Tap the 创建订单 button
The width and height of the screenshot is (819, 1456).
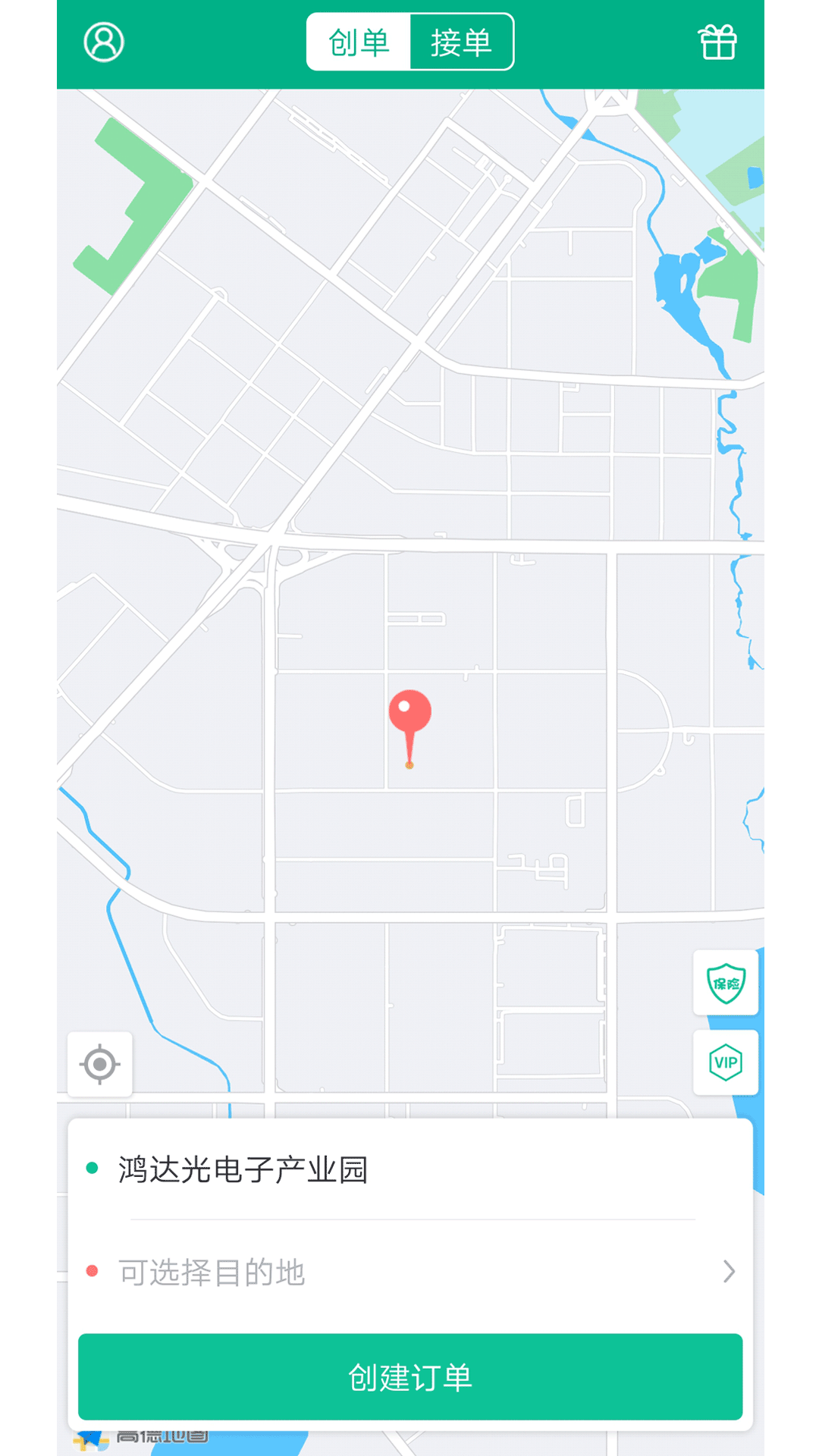[409, 1377]
